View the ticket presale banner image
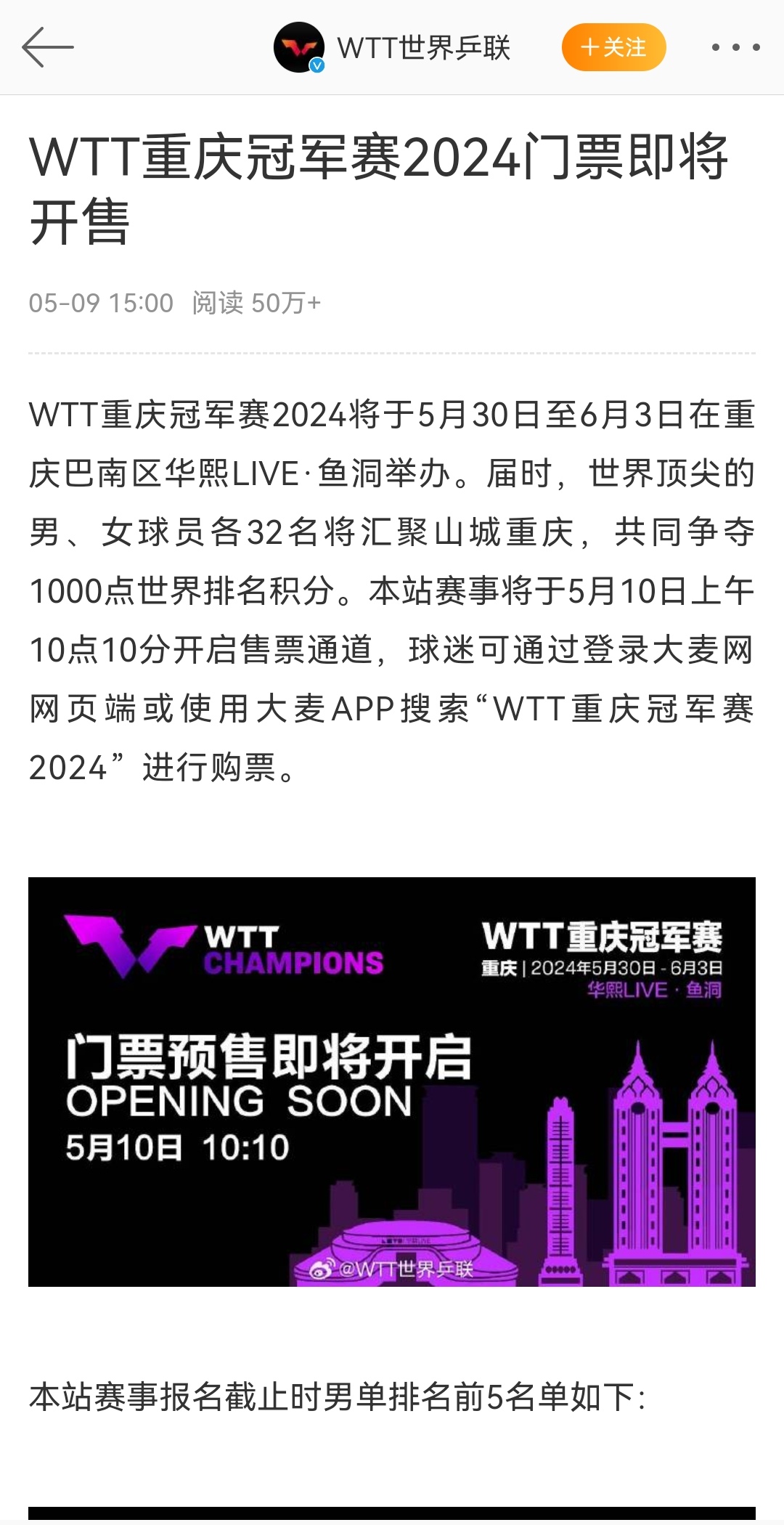 tap(392, 1081)
